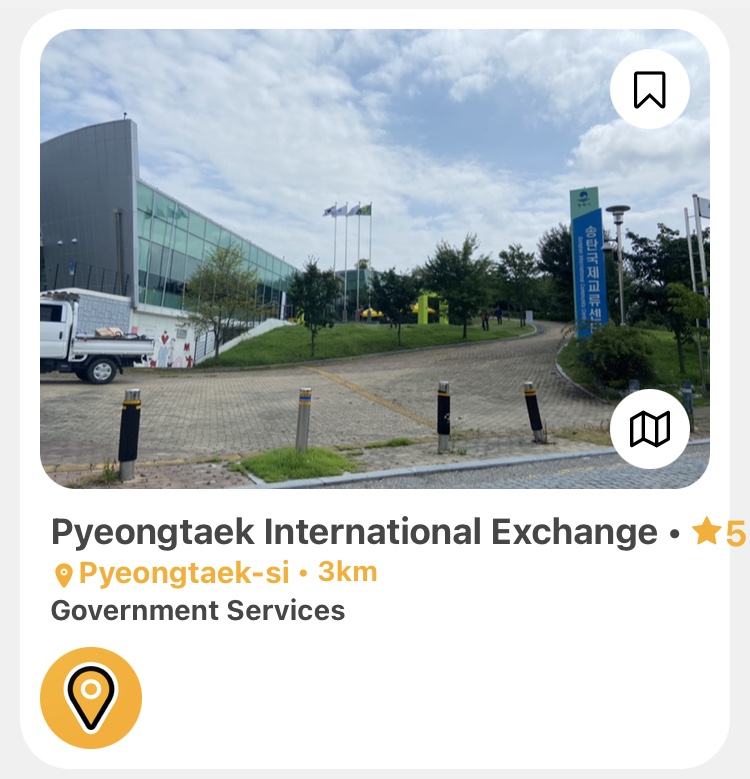Bookmark Pyeongtaek International Exchange
The height and width of the screenshot is (779, 750).
tap(649, 90)
